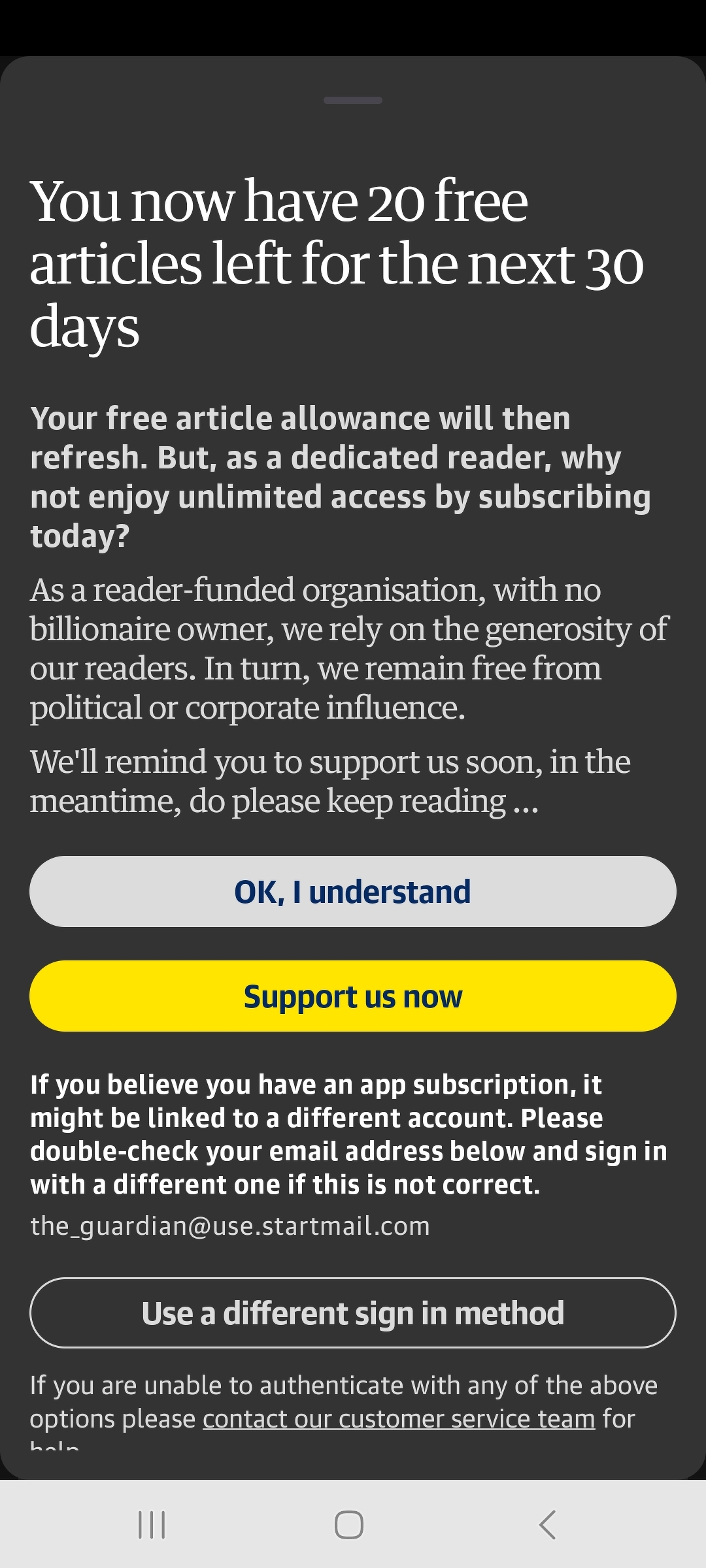Select Support us now
Screen dimensions: 706x1568
[353, 996]
